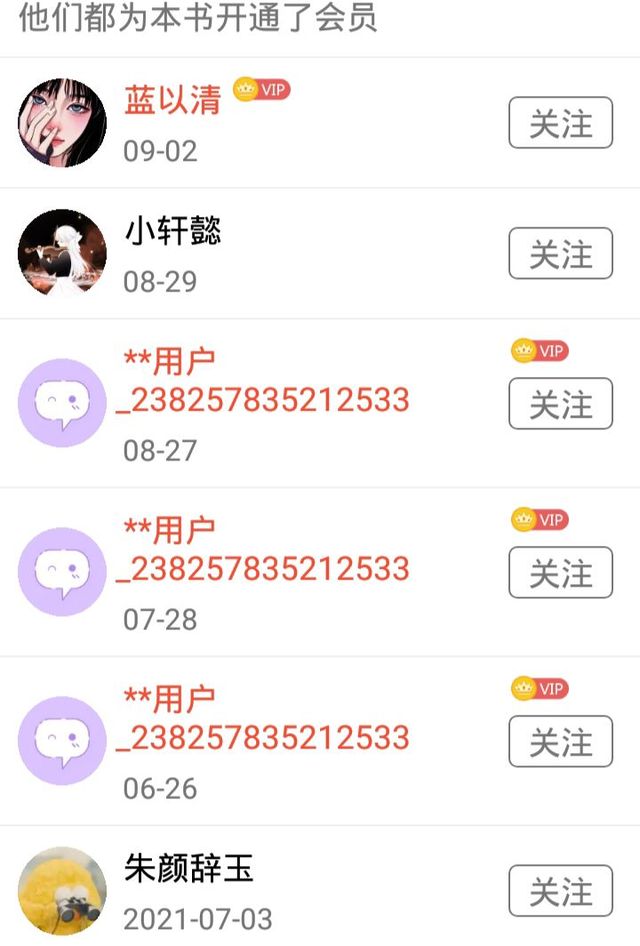
Task: Open 蓝以清's profile avatar
Action: click(62, 123)
